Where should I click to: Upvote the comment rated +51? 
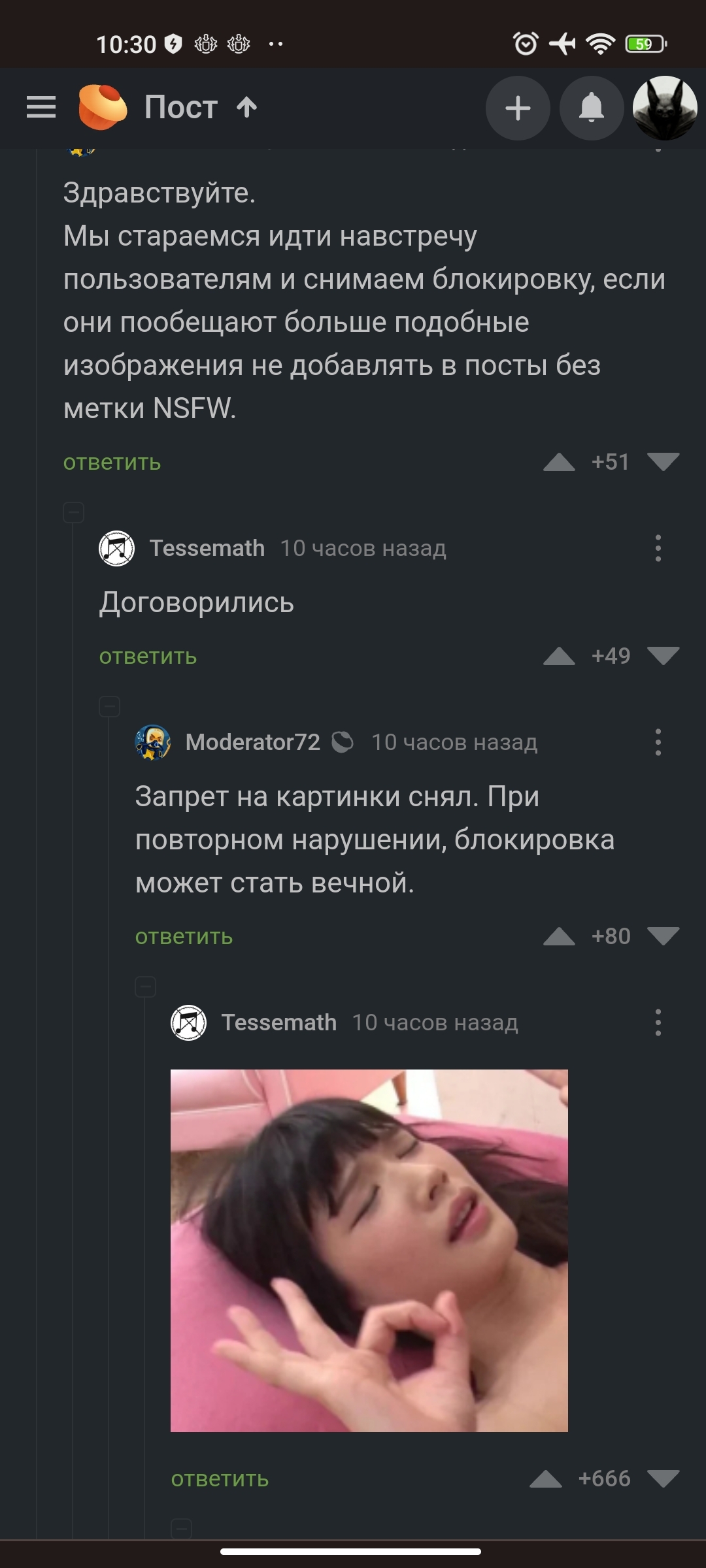pos(559,463)
